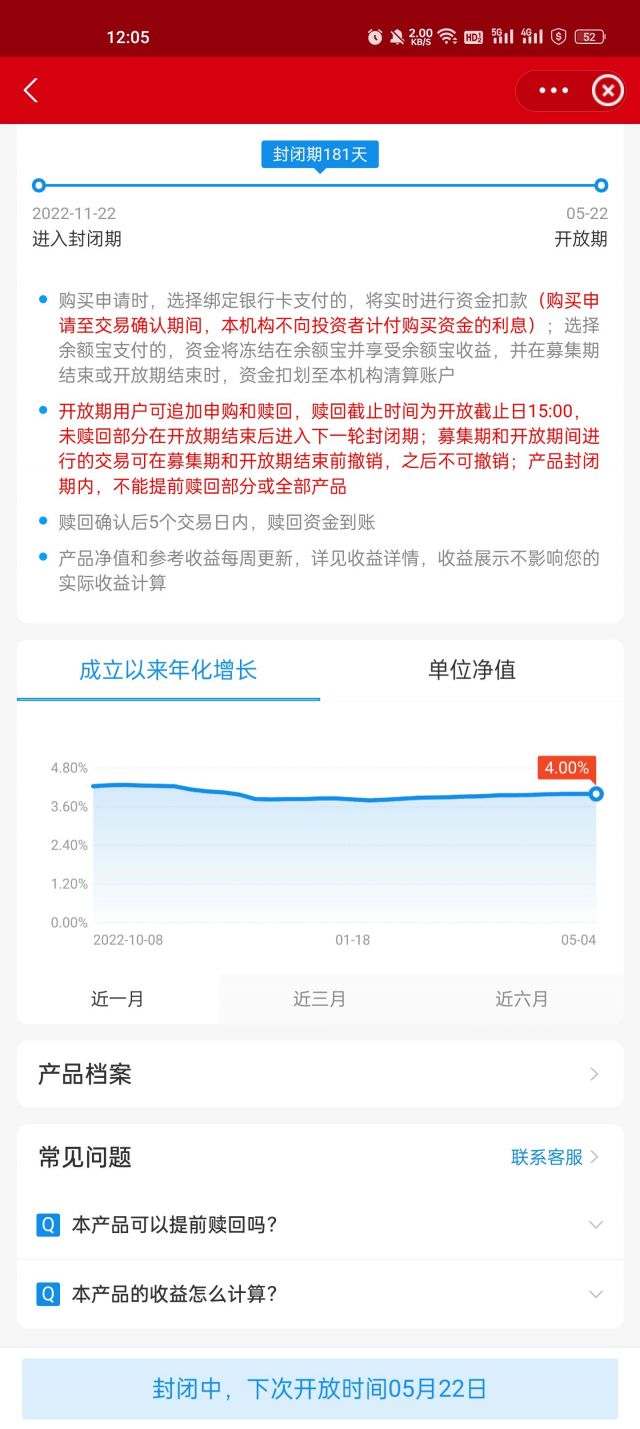
Task: Switch to the 单位净值 tab
Action: 472,670
